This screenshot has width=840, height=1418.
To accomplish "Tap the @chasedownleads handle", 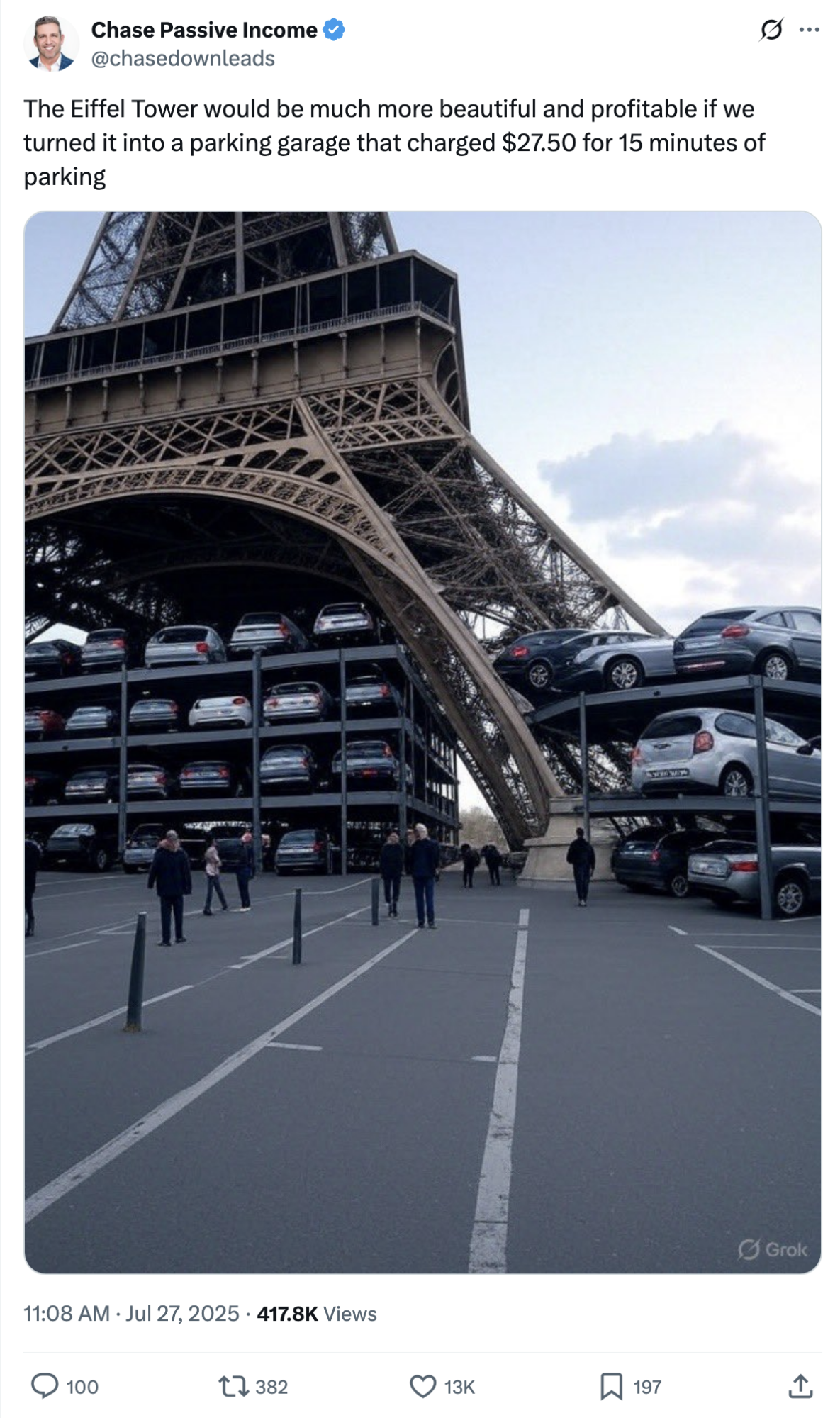I will coord(183,59).
